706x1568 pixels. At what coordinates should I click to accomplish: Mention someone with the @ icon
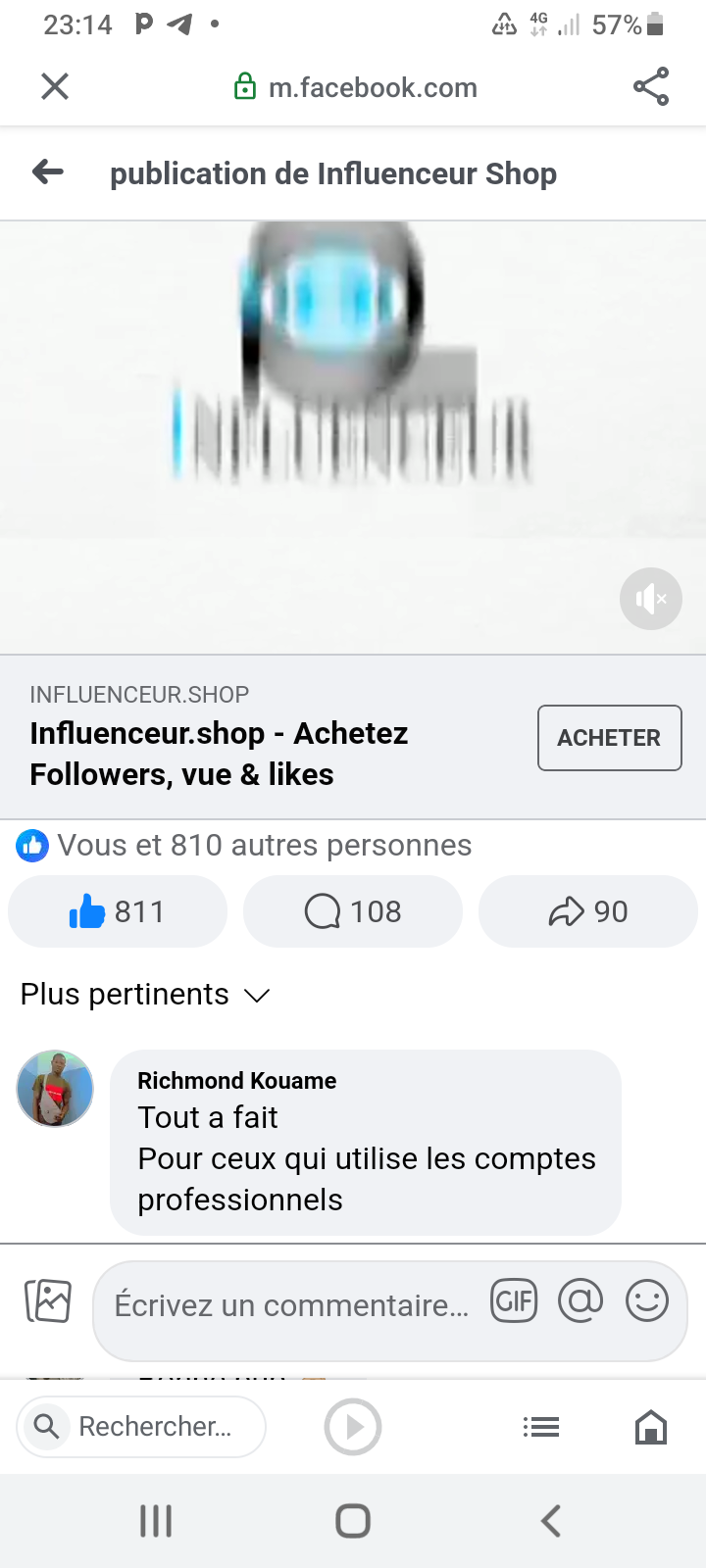[x=580, y=1301]
